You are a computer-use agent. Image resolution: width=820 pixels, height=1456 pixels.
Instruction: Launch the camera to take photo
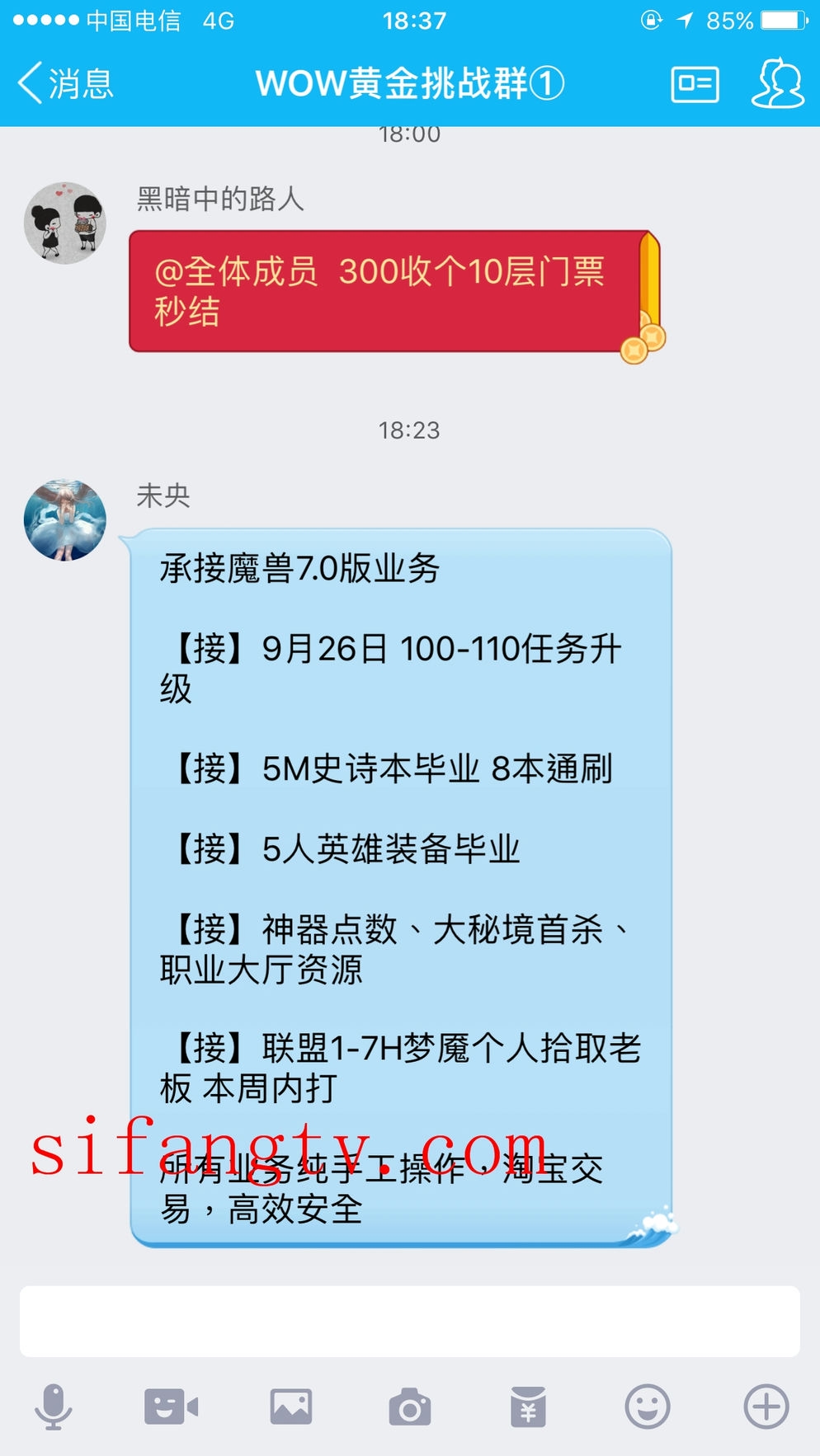(x=410, y=1407)
